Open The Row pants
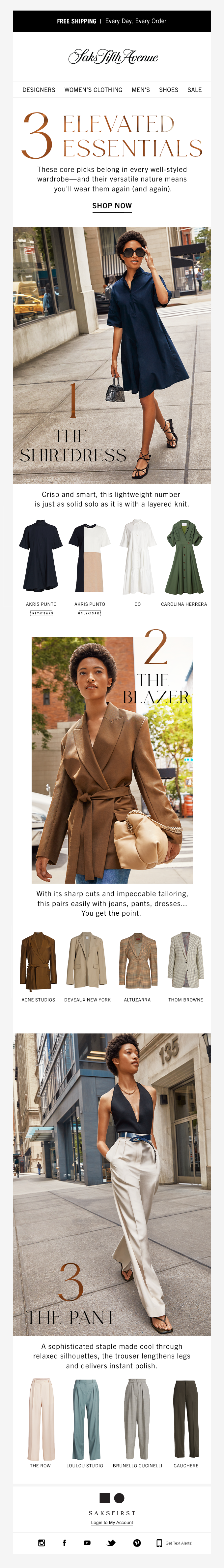The height and width of the screenshot is (1568, 224). tap(41, 1424)
